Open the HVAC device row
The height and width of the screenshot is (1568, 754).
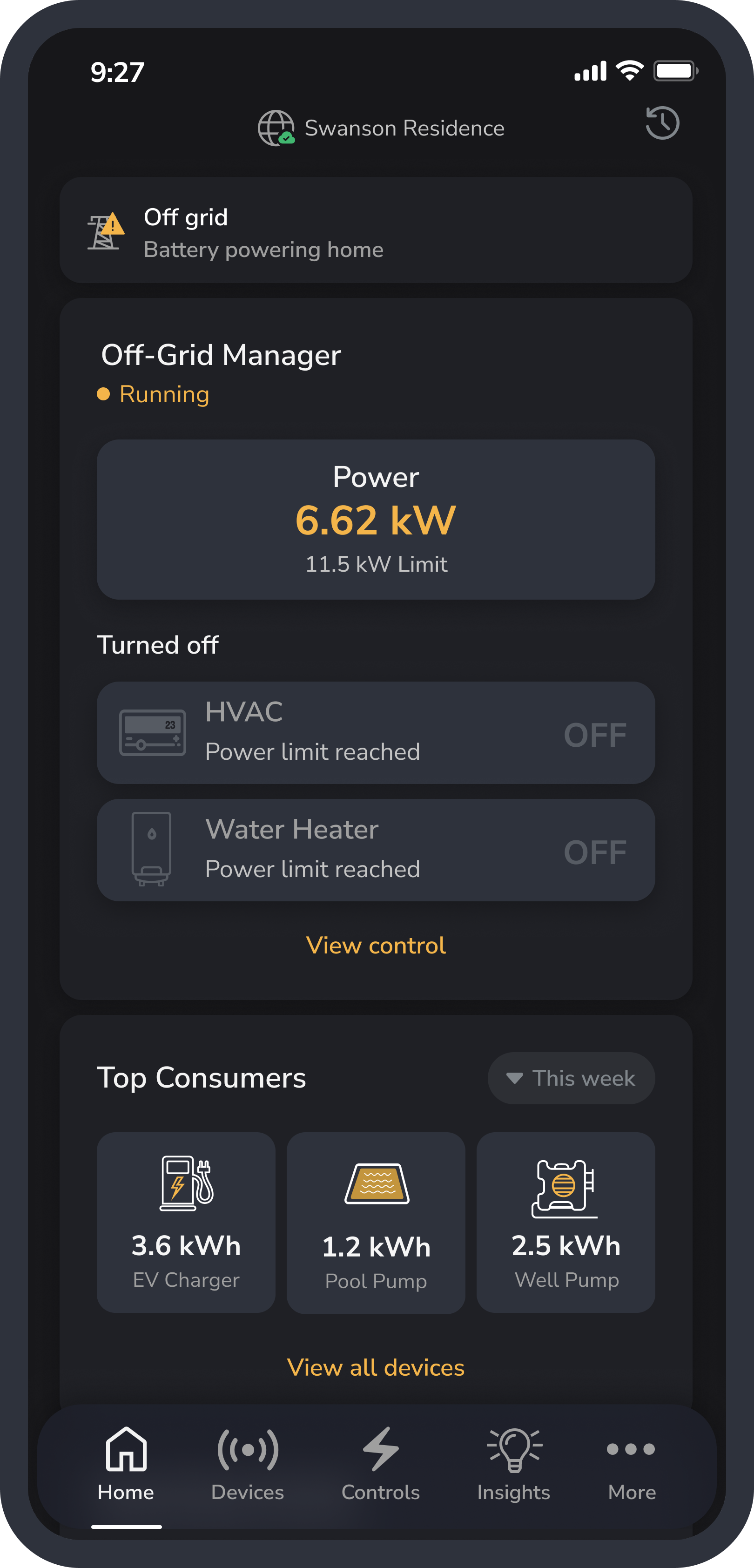click(x=376, y=732)
